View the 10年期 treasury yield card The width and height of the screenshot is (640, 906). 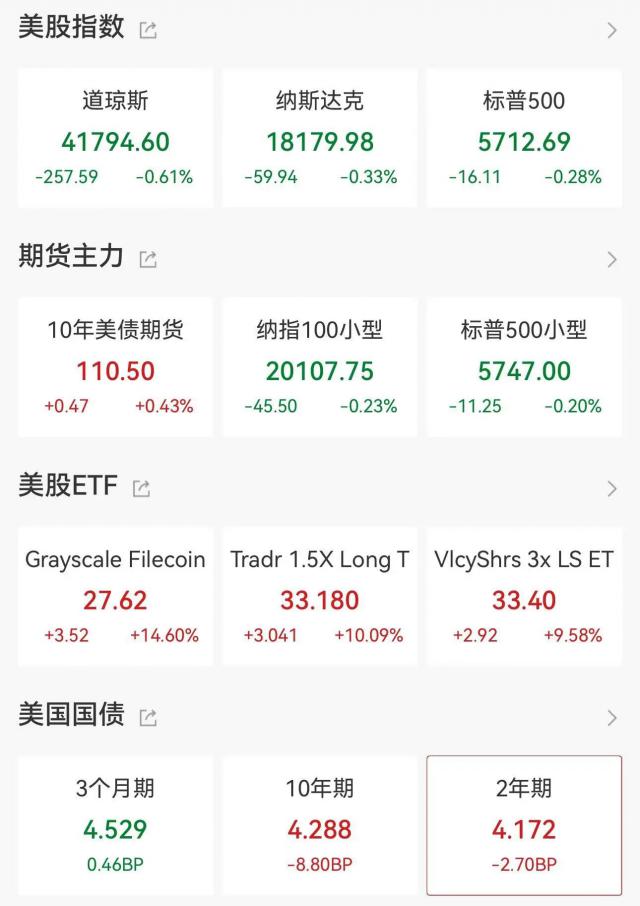(320, 825)
